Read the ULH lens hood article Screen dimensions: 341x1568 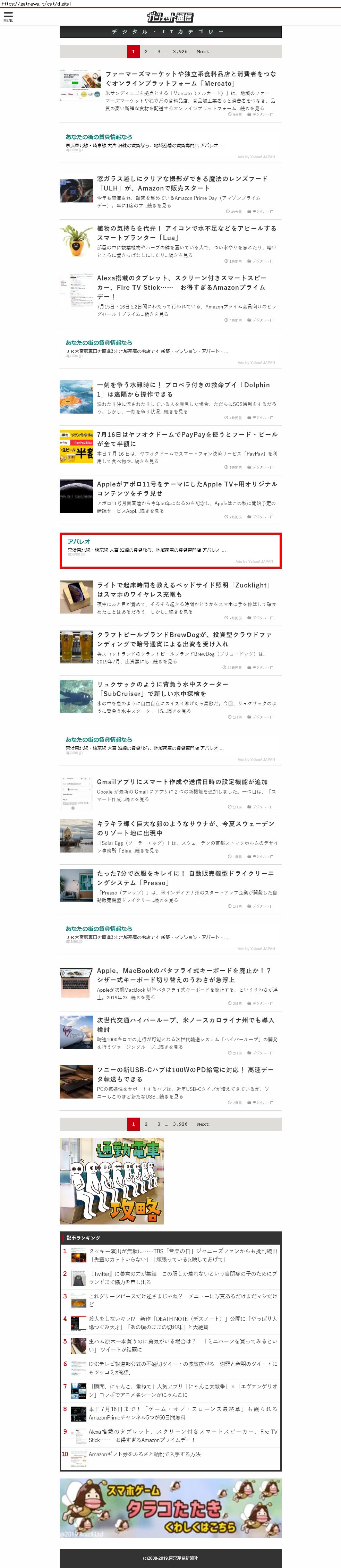(182, 183)
